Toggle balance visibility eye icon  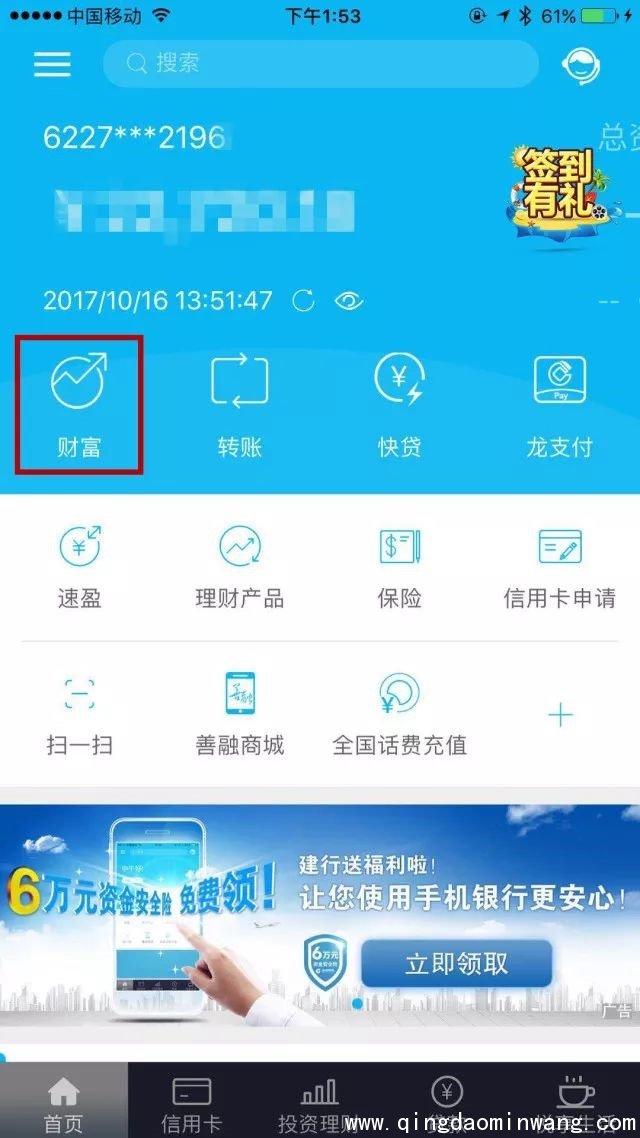pos(349,300)
